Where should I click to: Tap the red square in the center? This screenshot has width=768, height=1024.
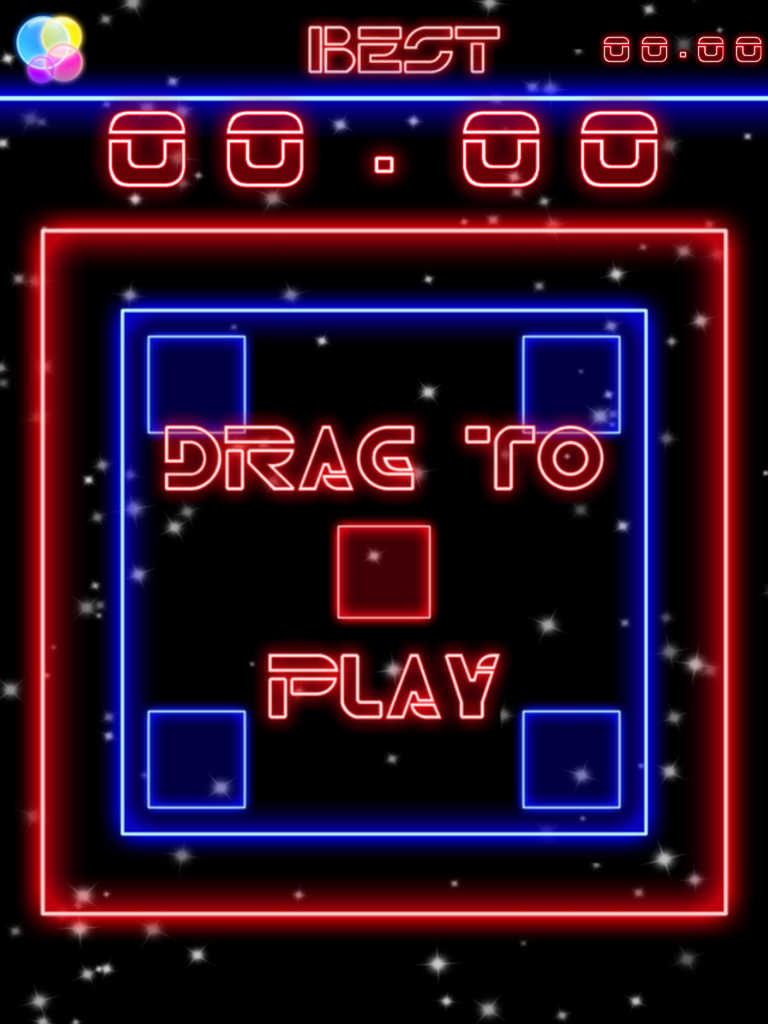point(384,572)
